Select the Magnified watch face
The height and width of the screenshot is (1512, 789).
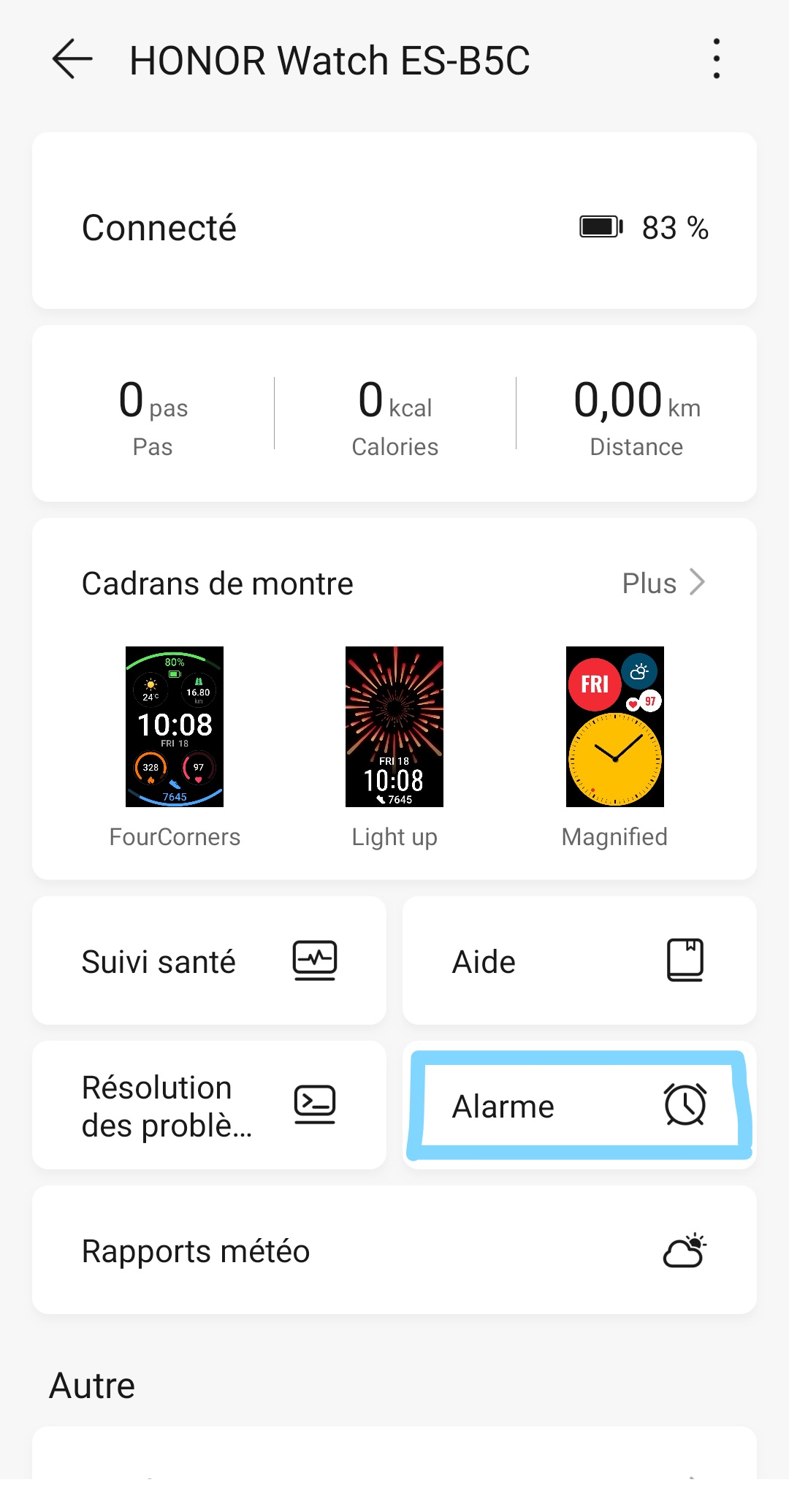tap(614, 728)
